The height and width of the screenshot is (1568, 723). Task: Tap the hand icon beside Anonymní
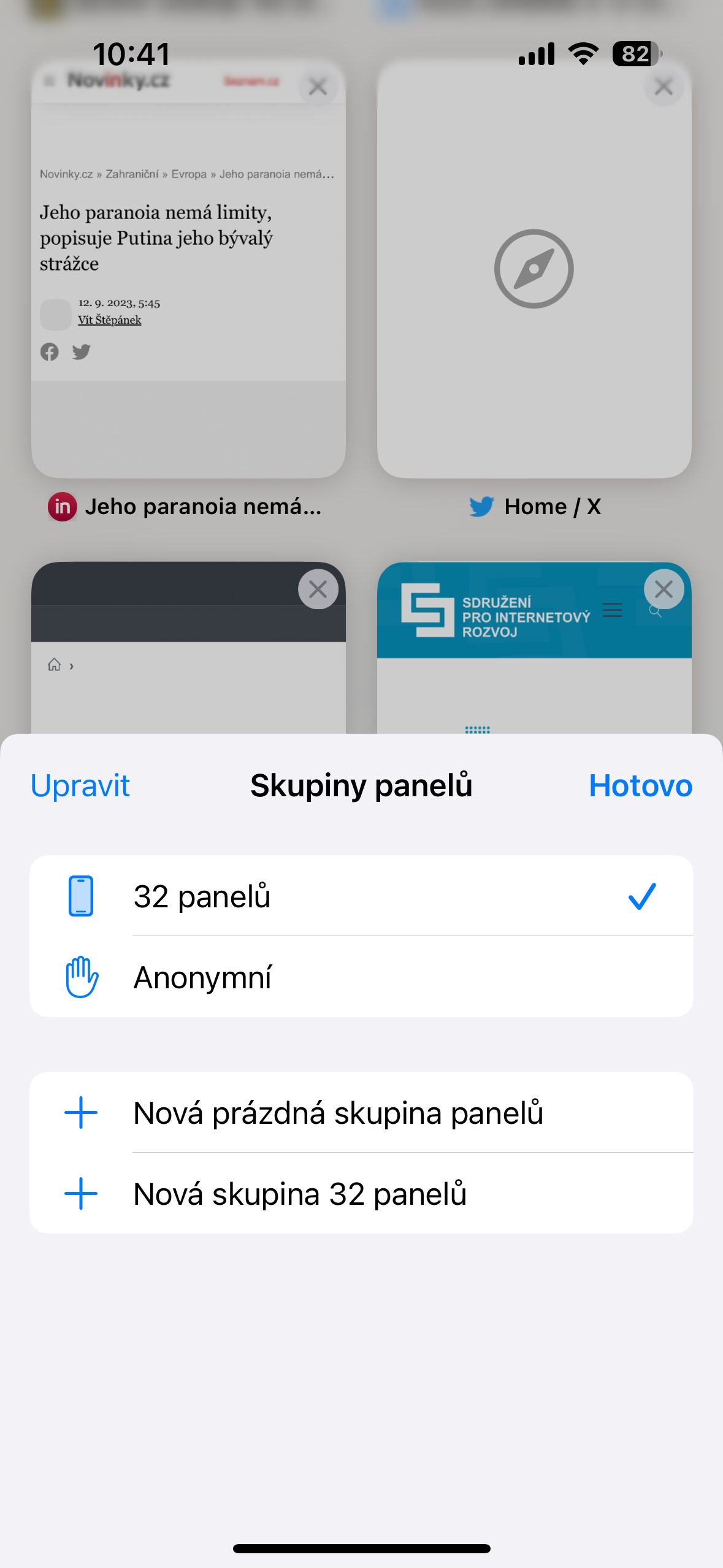pos(80,976)
